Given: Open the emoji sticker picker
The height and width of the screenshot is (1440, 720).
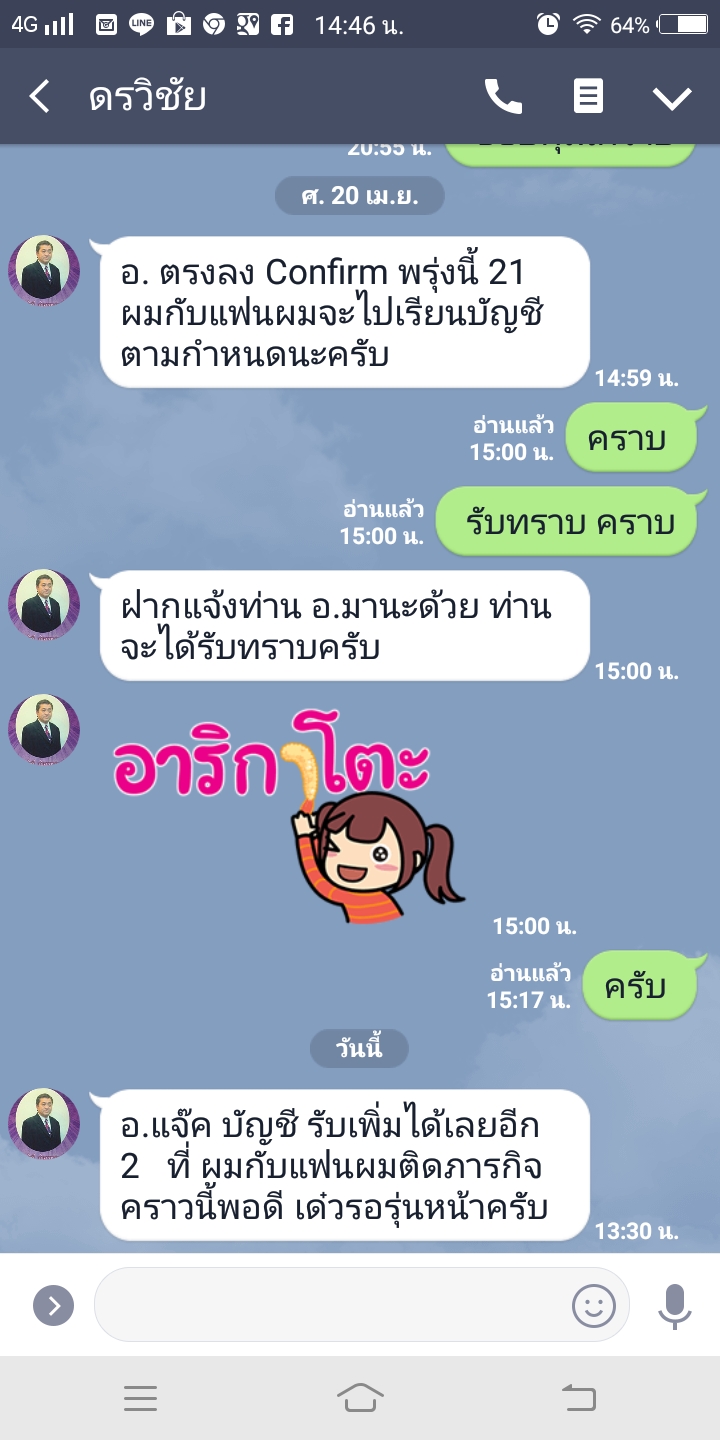Looking at the screenshot, I should click(x=593, y=1304).
